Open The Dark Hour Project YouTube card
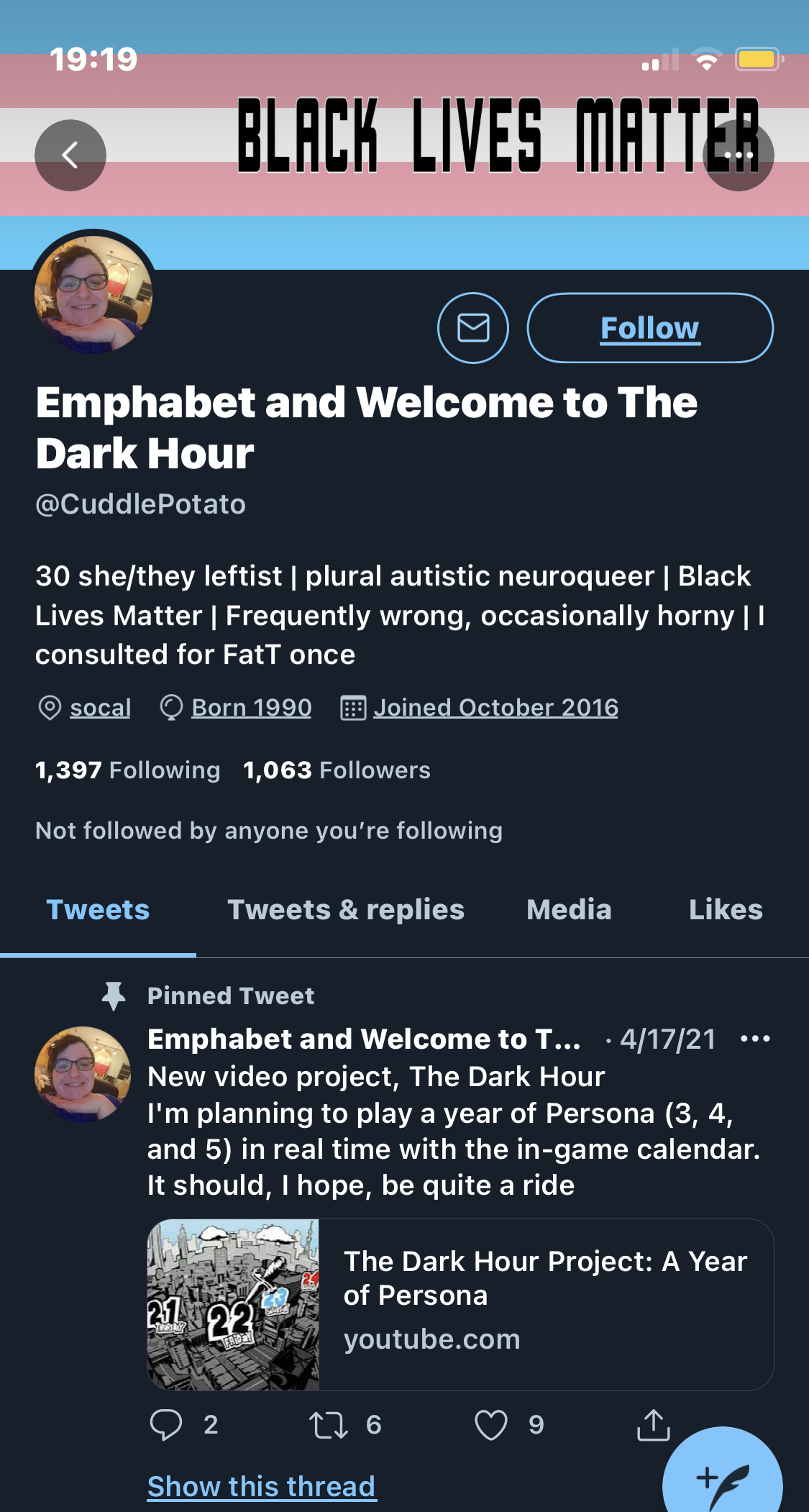 (x=460, y=1304)
